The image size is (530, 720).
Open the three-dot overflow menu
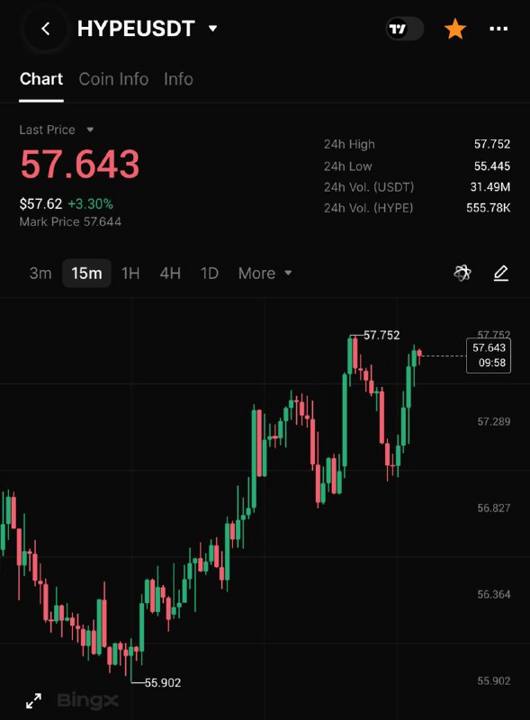tap(498, 29)
